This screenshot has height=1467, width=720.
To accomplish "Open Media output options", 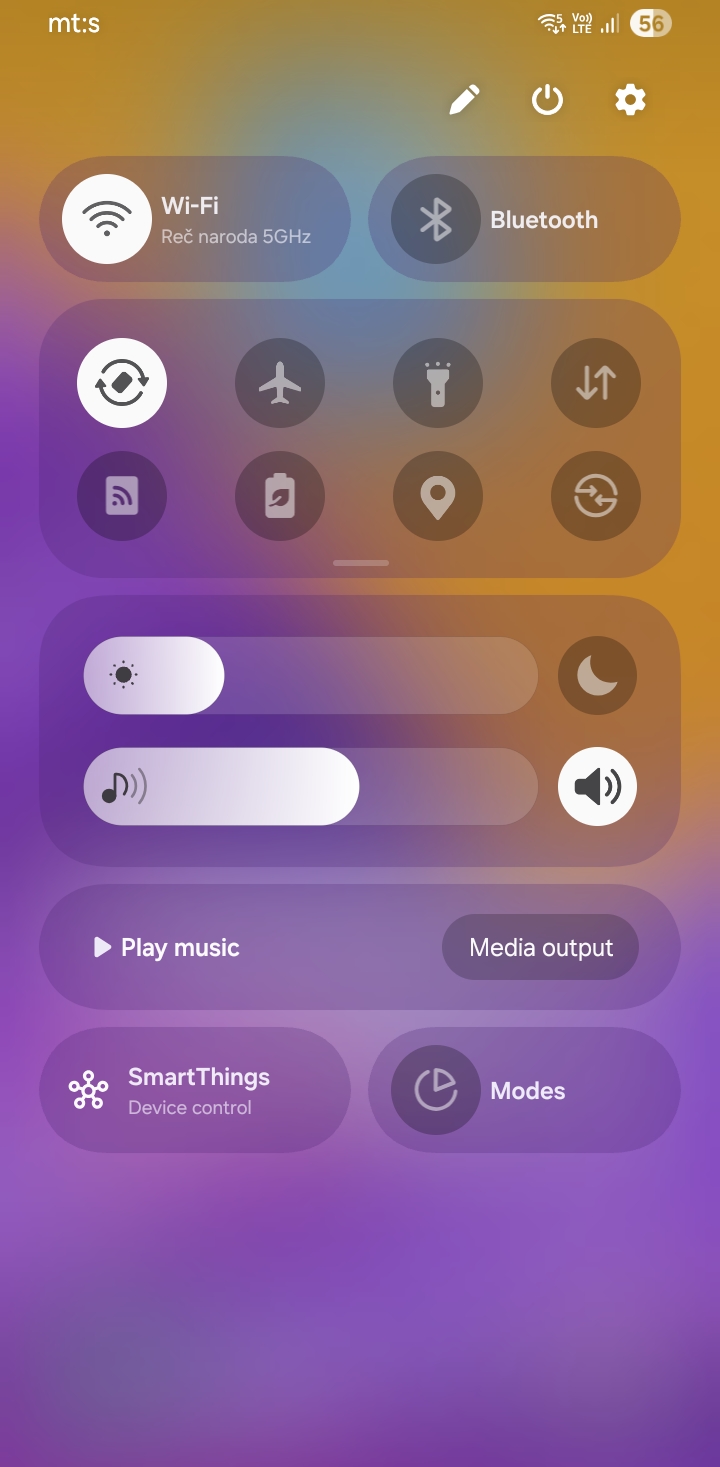I will tap(540, 947).
